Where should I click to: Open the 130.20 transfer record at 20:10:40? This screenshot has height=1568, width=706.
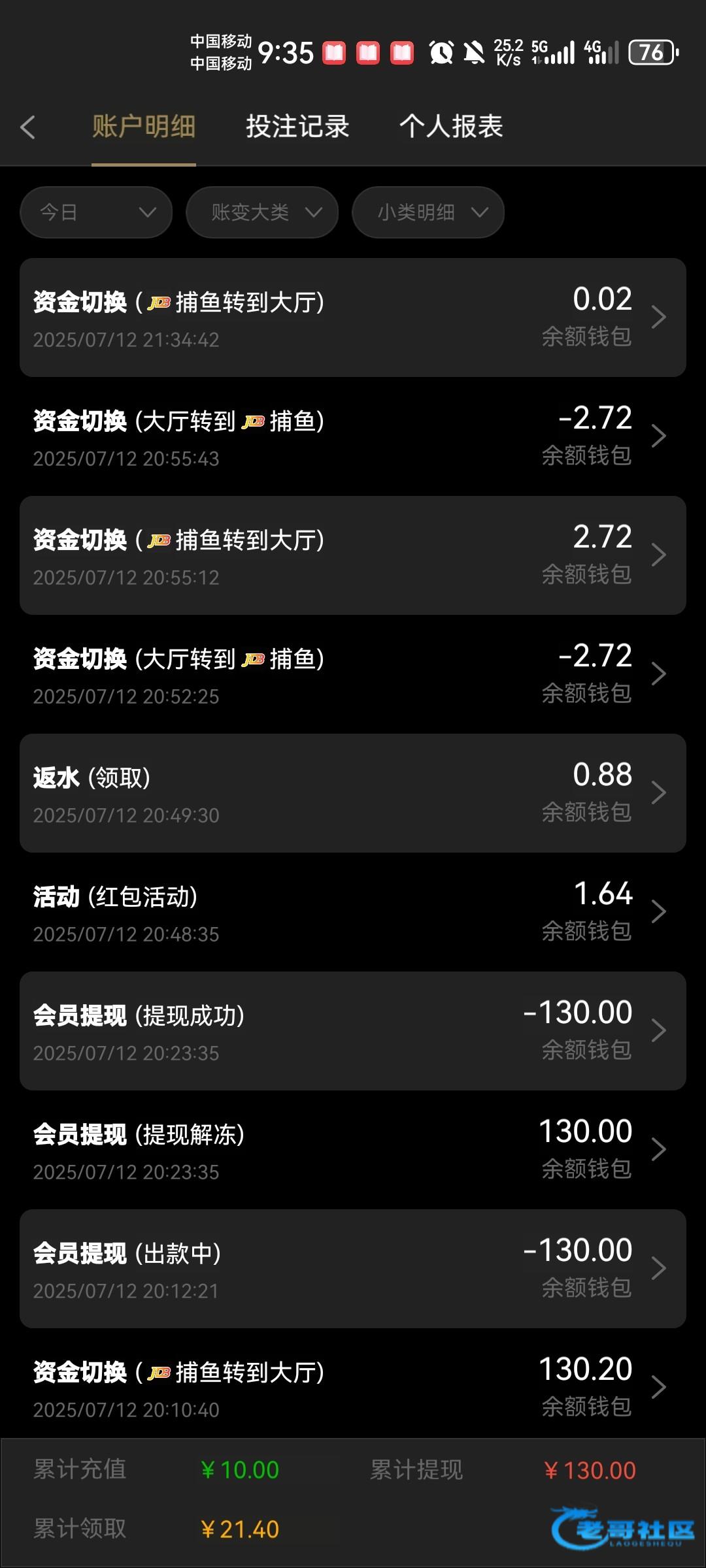(x=353, y=1385)
